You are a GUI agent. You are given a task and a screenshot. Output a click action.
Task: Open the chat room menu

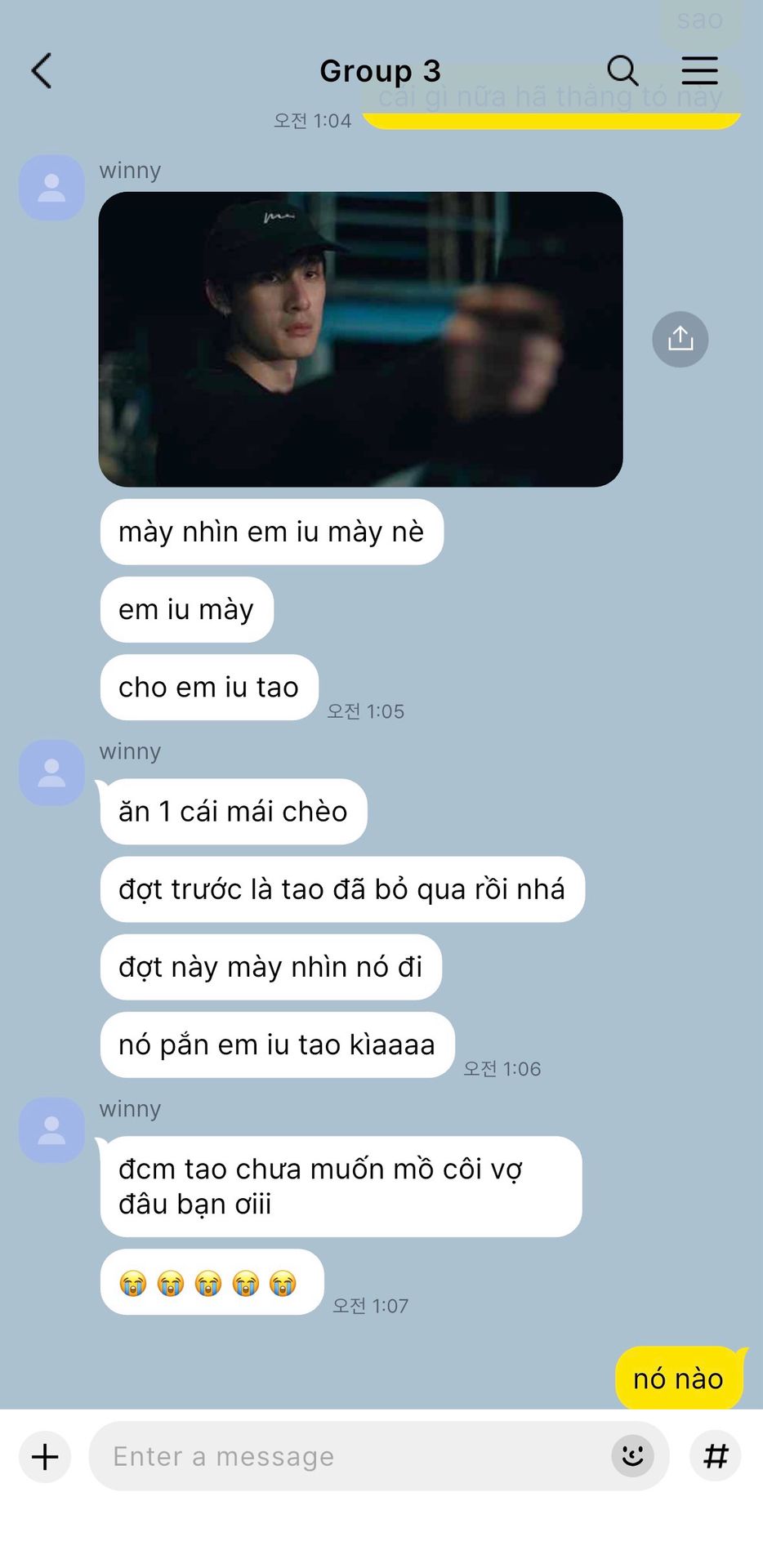700,71
